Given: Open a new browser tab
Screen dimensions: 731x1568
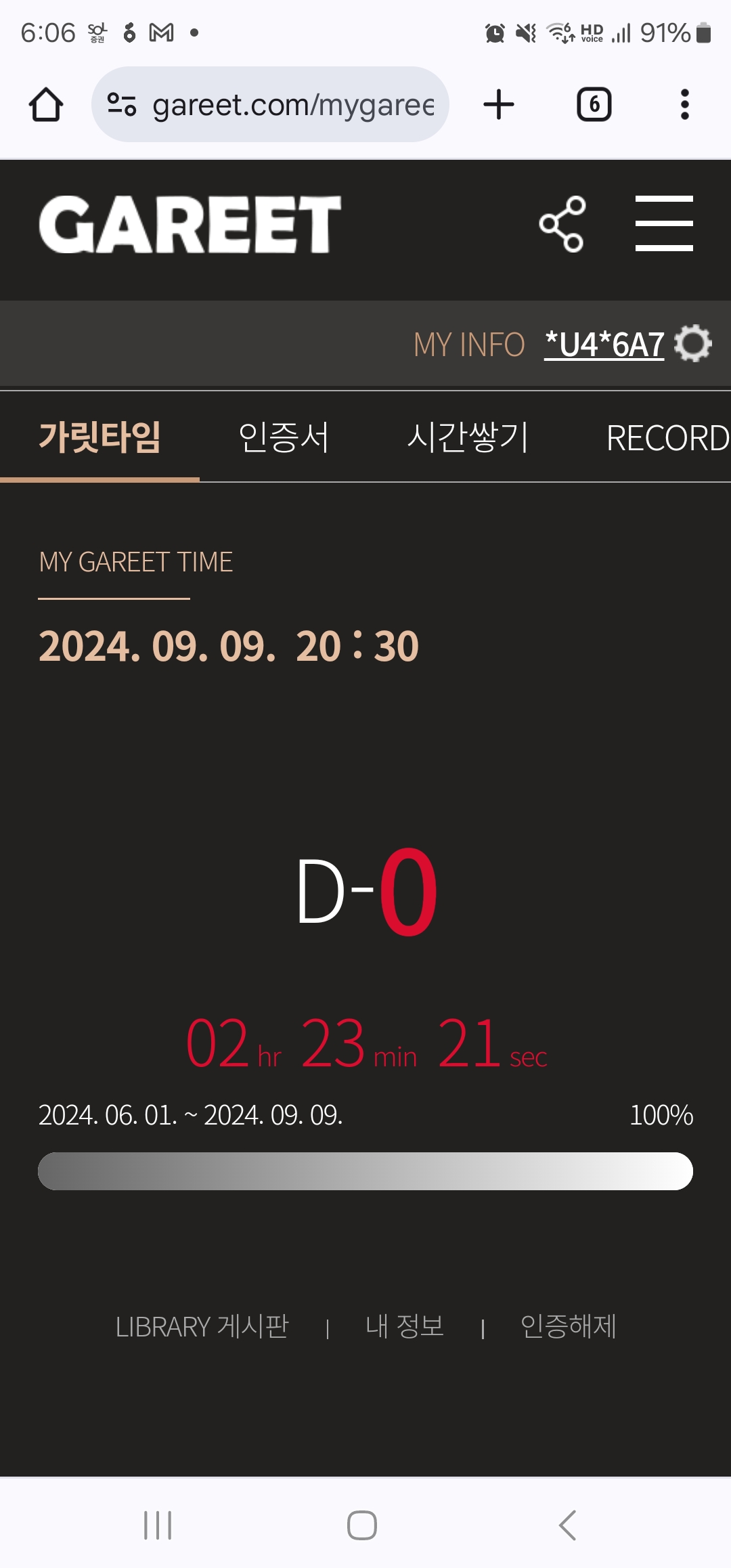Looking at the screenshot, I should [499, 105].
